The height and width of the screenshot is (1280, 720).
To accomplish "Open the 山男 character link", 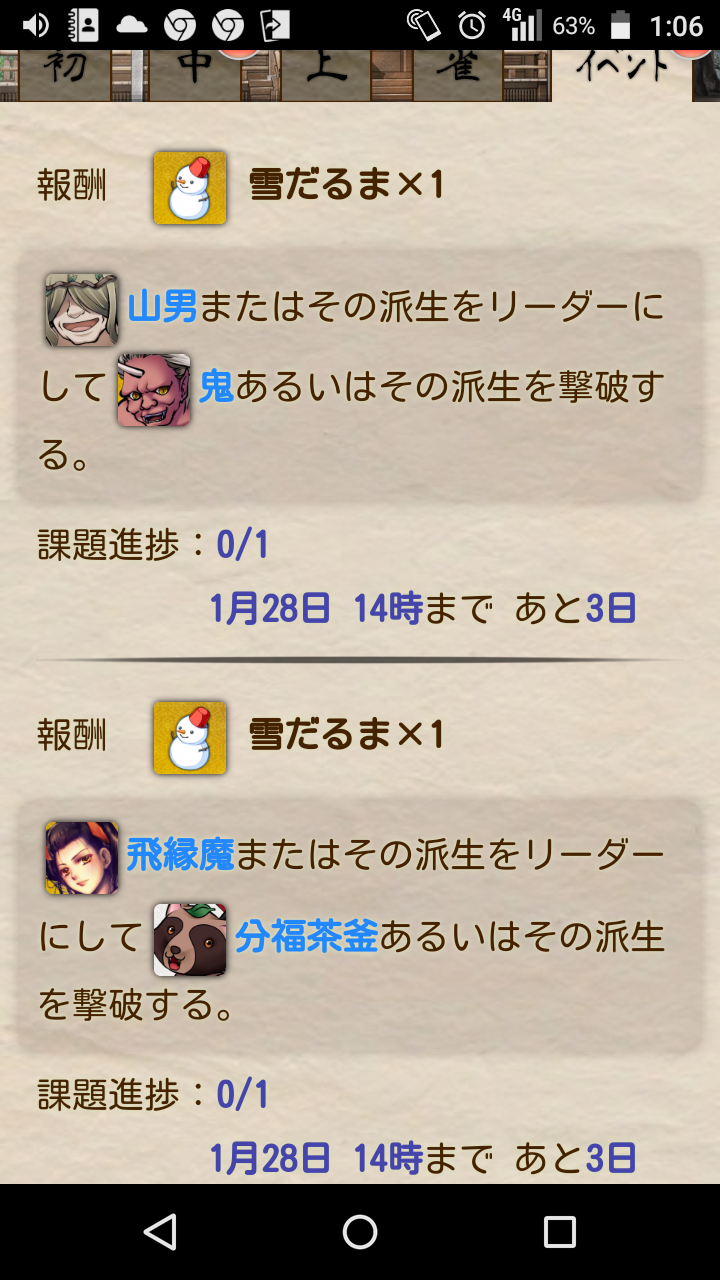I will pos(162,306).
